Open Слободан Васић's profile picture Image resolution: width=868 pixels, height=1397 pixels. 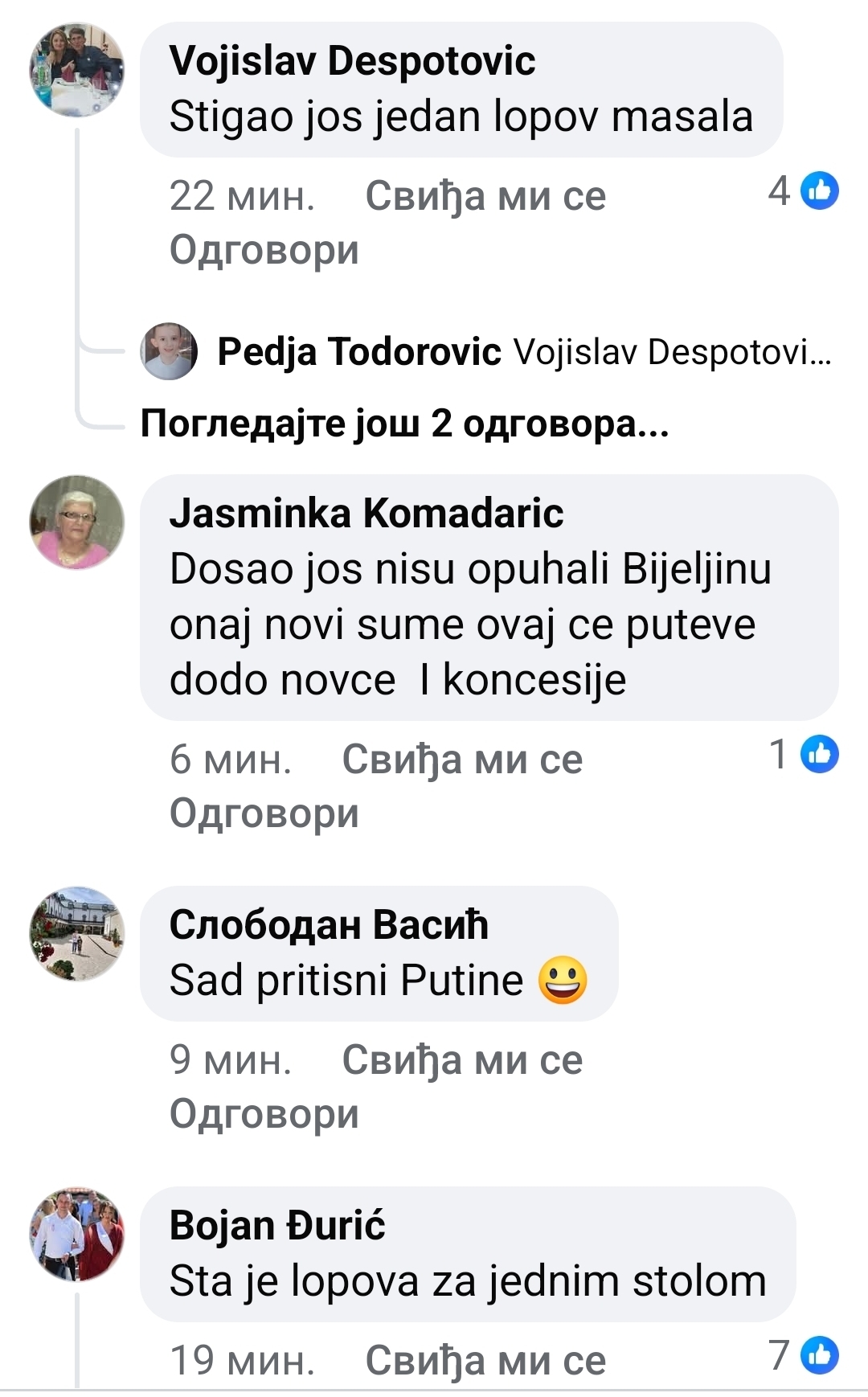(x=76, y=934)
